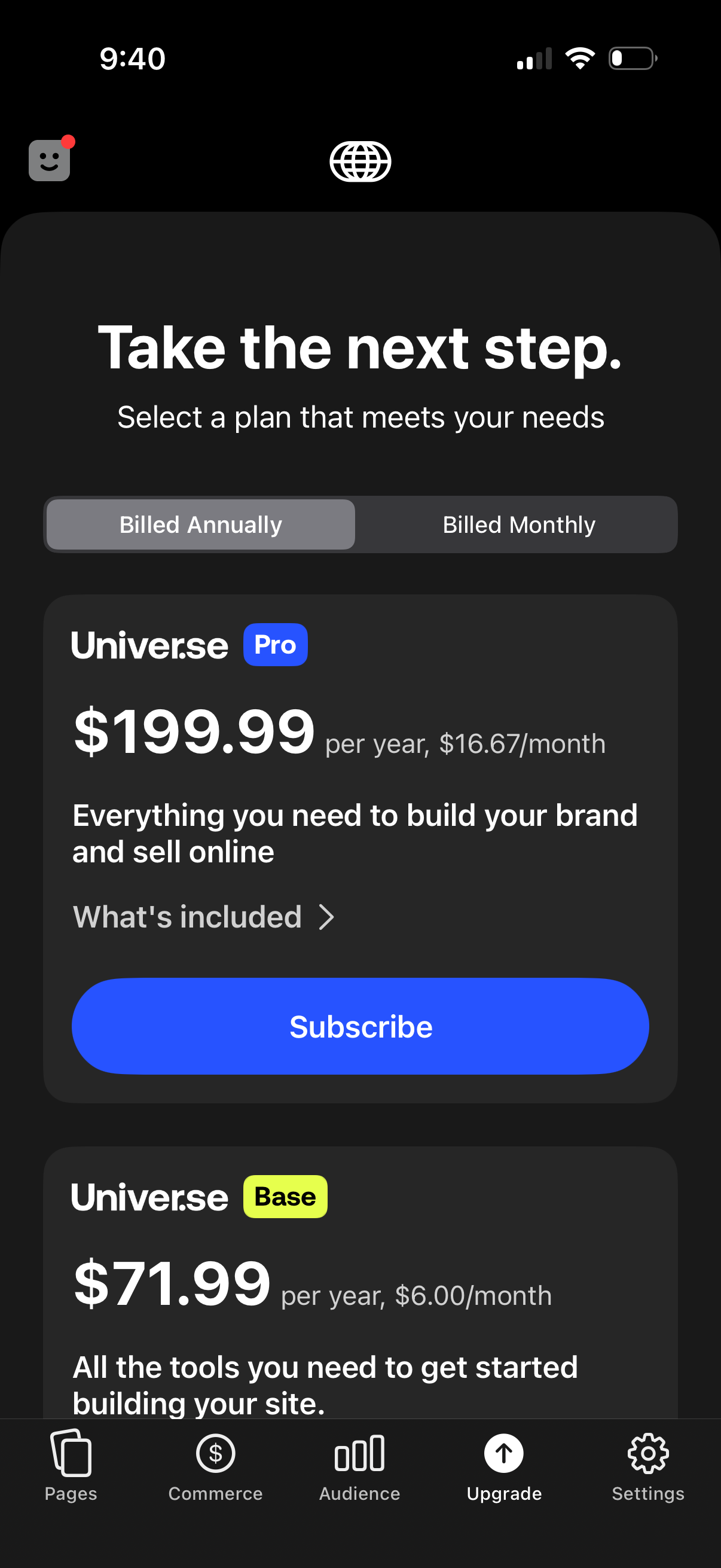Expand What's included for Pro plan
The image size is (721, 1568).
click(204, 917)
